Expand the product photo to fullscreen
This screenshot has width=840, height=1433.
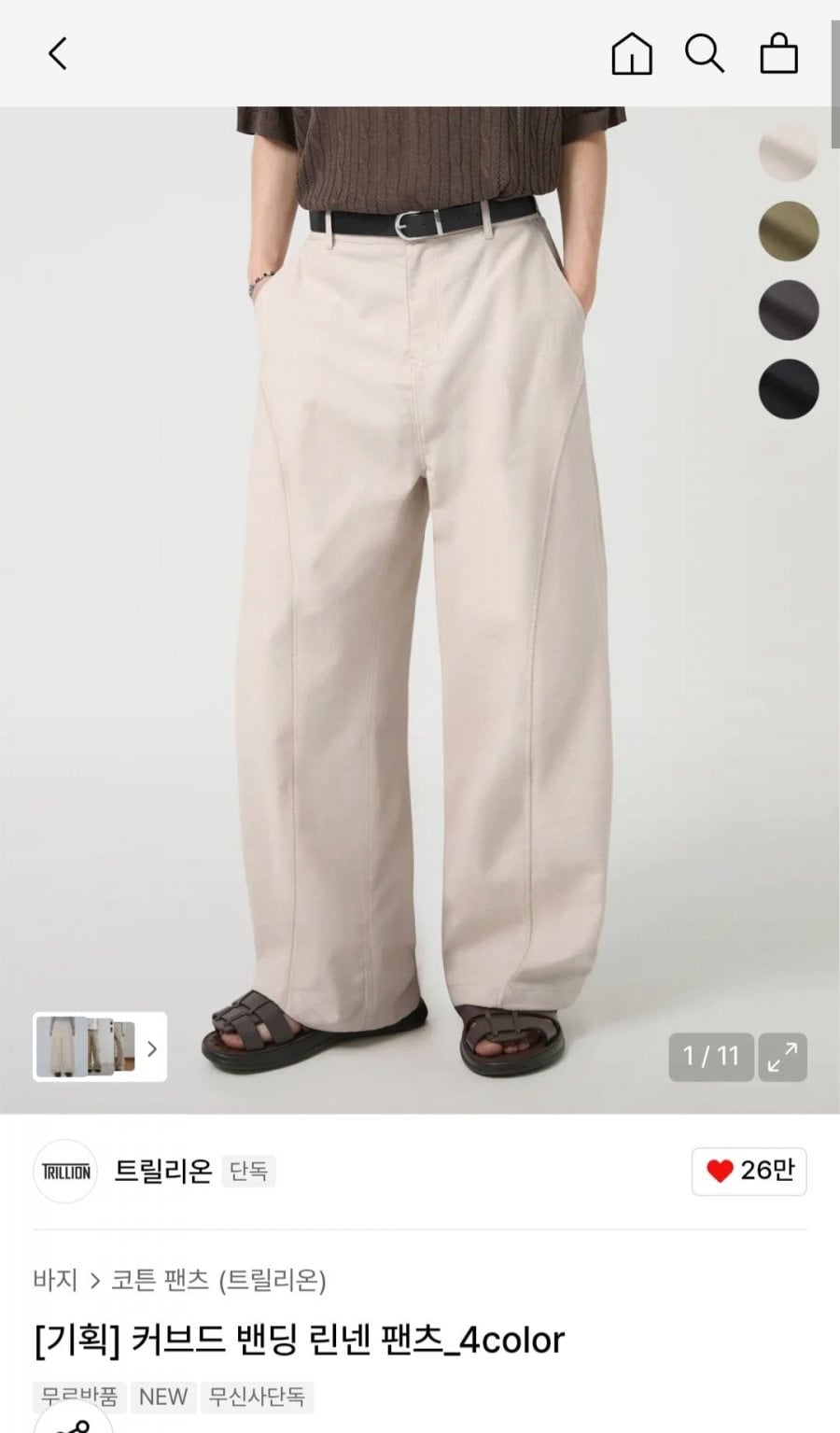[782, 1057]
